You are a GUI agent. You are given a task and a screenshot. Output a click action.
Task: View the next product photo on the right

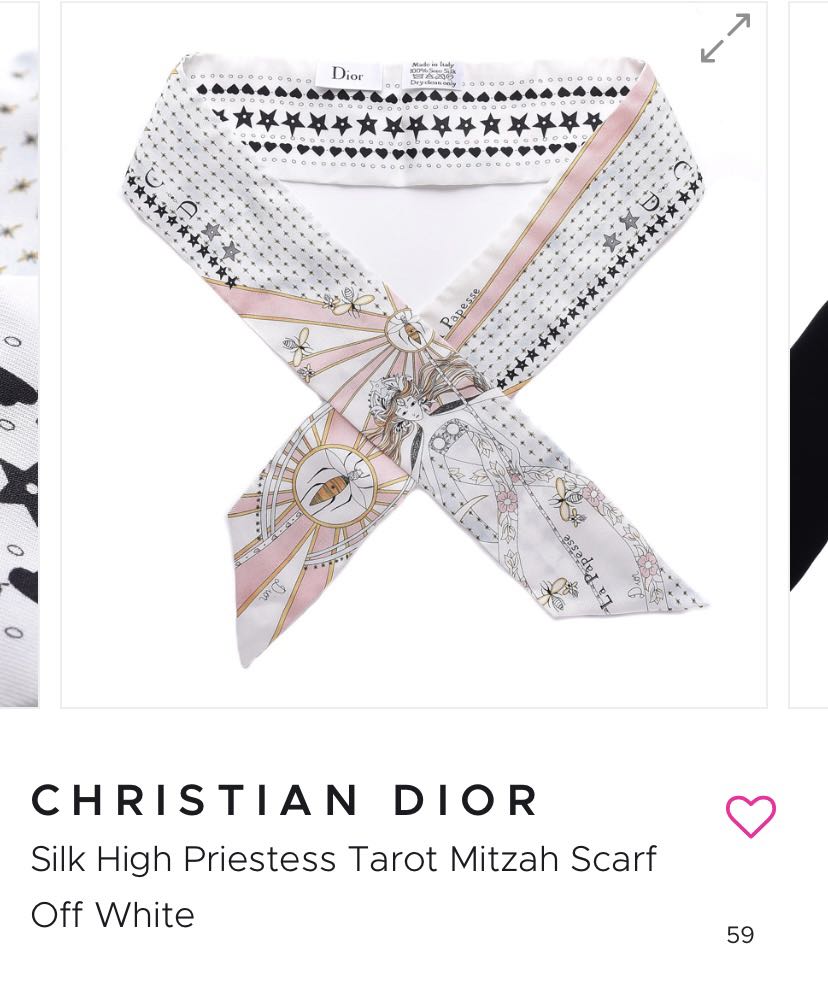tap(808, 355)
